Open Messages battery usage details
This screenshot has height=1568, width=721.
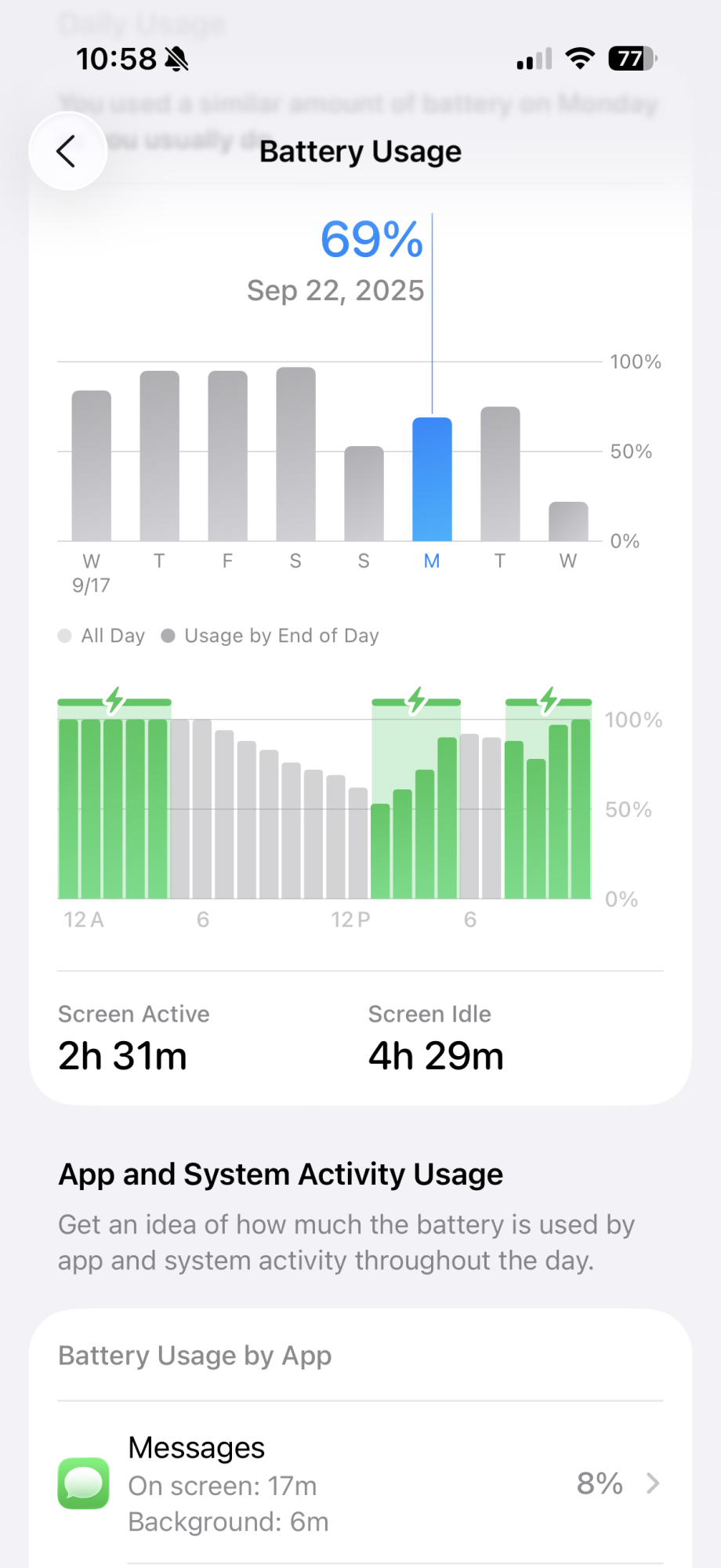point(360,1483)
